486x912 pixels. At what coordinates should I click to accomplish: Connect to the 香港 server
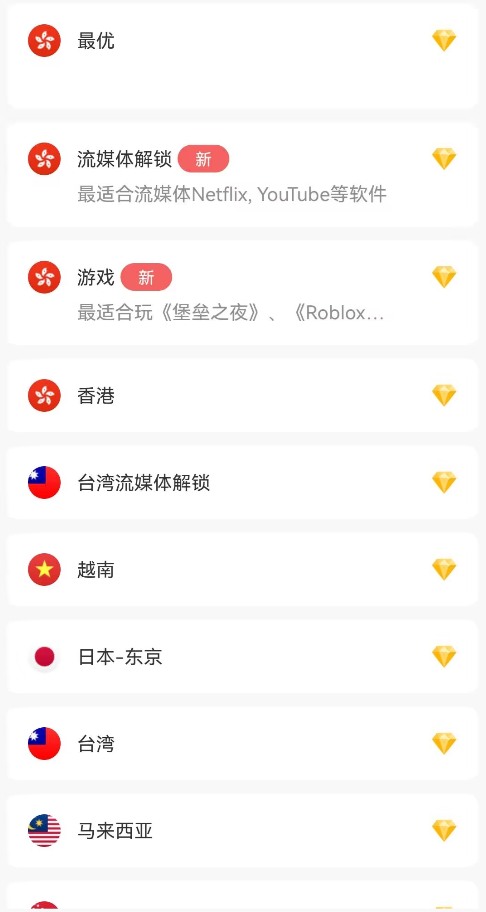click(242, 396)
